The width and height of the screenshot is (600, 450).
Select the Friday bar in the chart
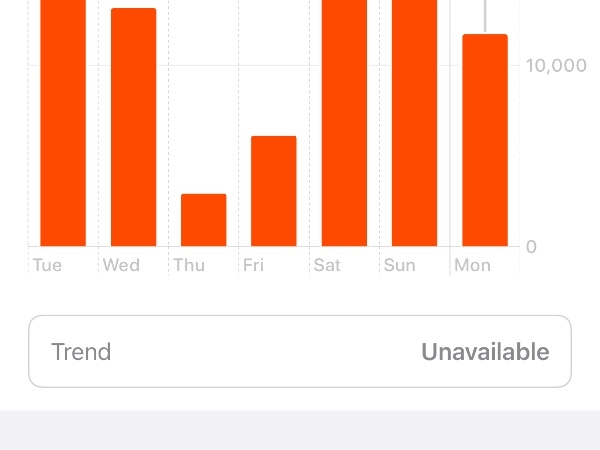[273, 191]
